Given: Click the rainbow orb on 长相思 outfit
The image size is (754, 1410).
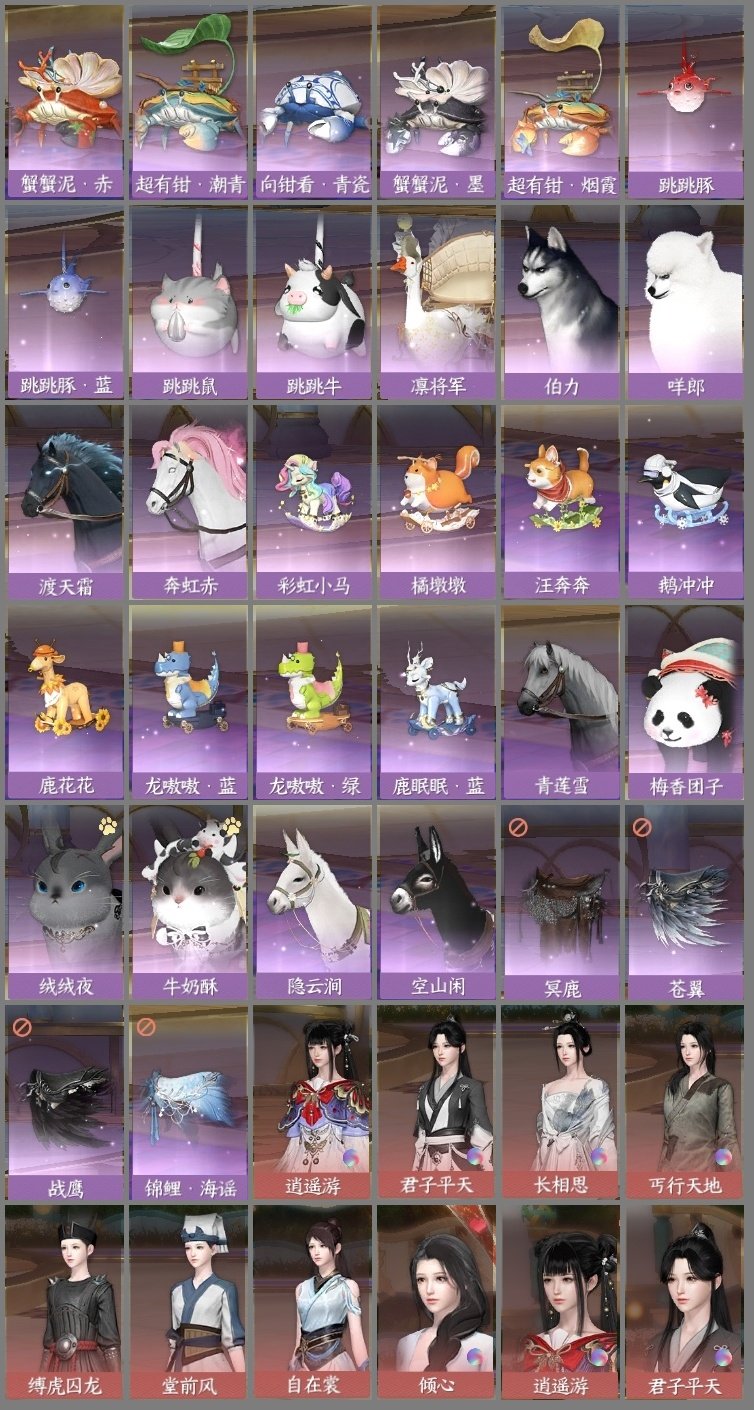Looking at the screenshot, I should (x=598, y=1155).
